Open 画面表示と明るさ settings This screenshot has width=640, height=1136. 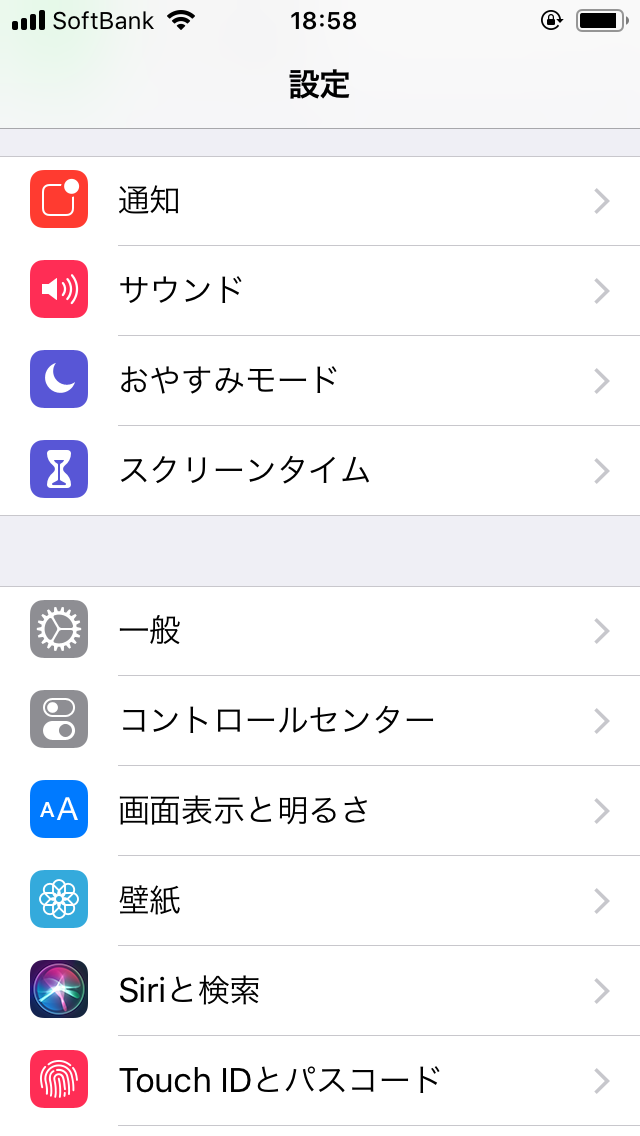(320, 811)
